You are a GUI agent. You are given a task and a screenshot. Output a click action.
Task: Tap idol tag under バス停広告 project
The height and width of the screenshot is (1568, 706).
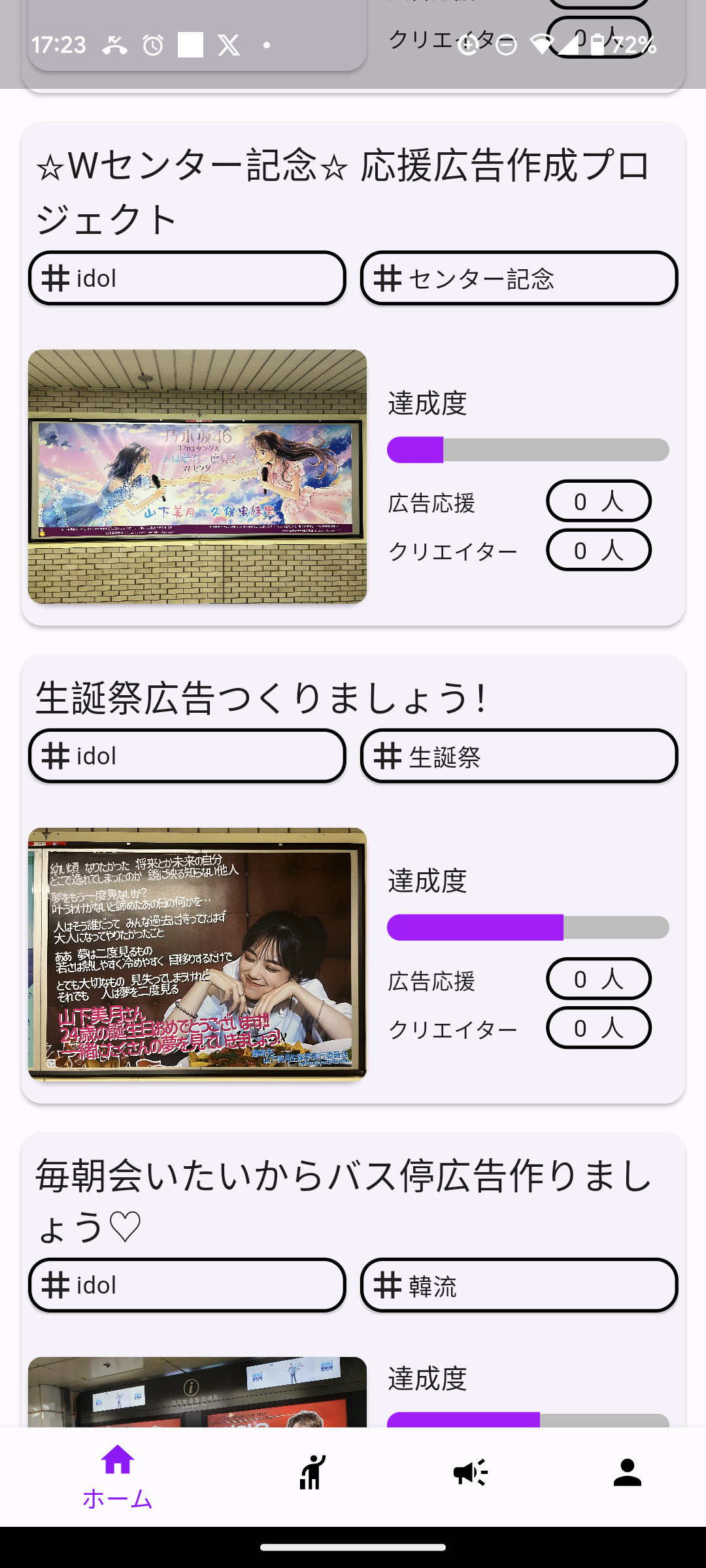pos(187,1286)
